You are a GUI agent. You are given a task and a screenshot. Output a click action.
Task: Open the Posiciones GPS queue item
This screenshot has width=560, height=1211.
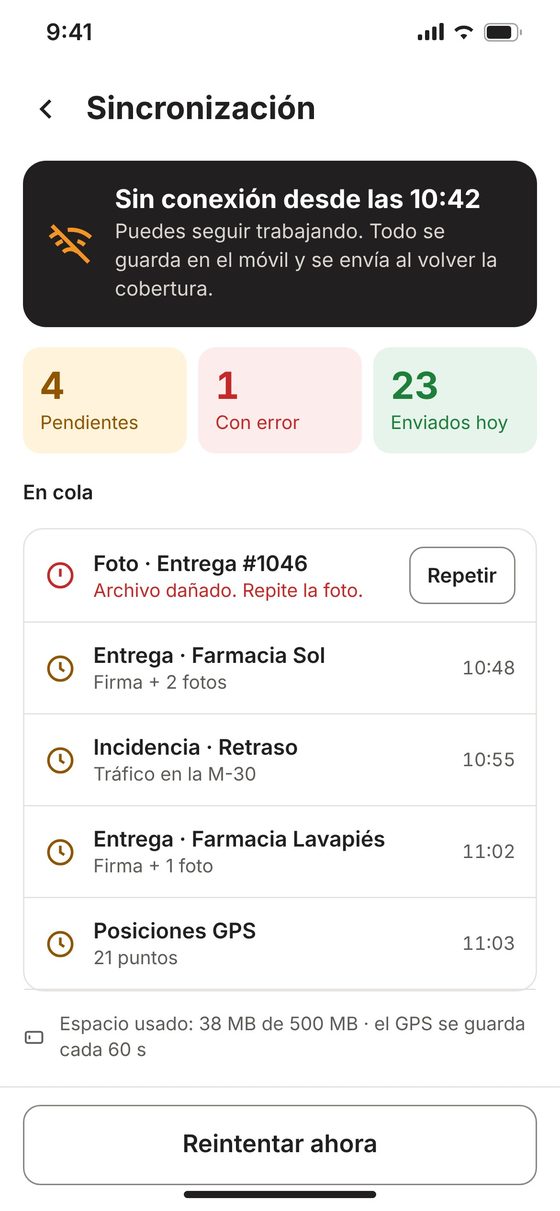click(280, 944)
